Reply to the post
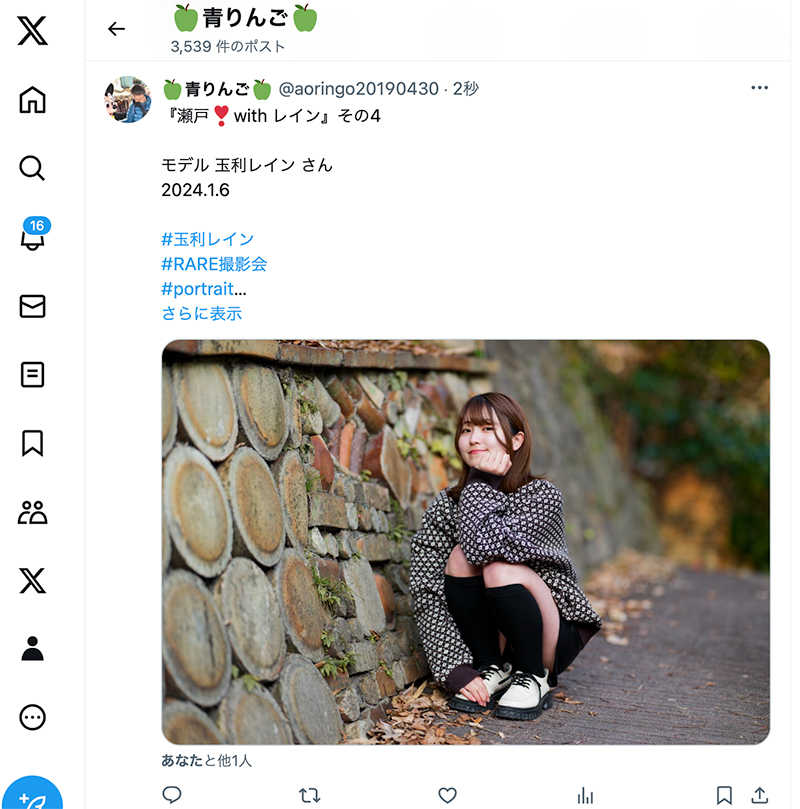Image resolution: width=800 pixels, height=809 pixels. tap(172, 795)
